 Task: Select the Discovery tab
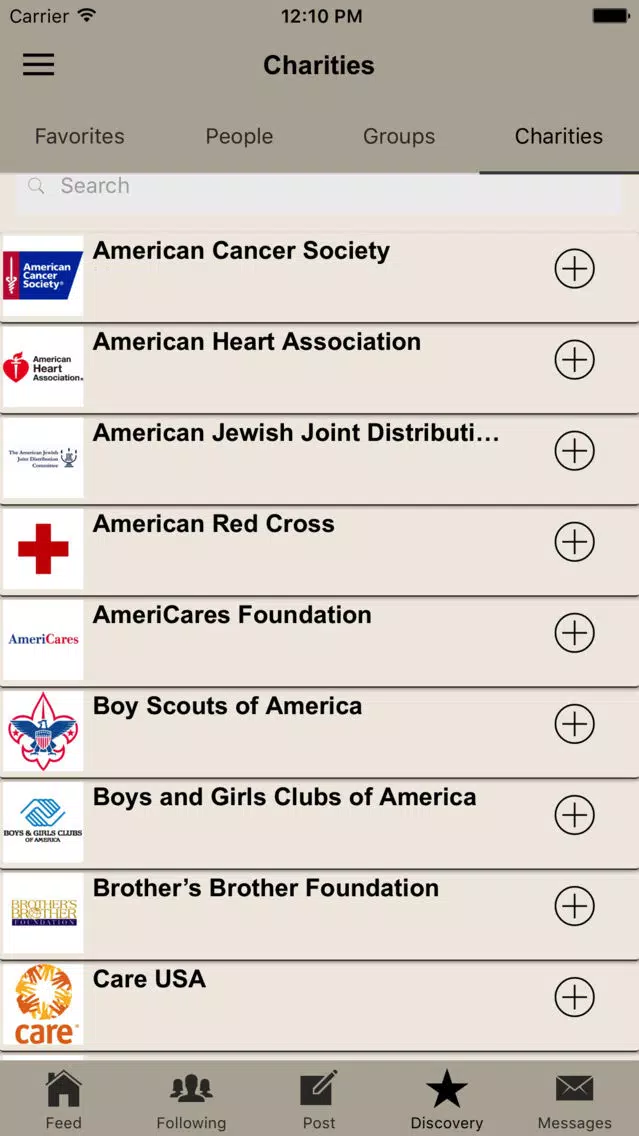tap(447, 1099)
